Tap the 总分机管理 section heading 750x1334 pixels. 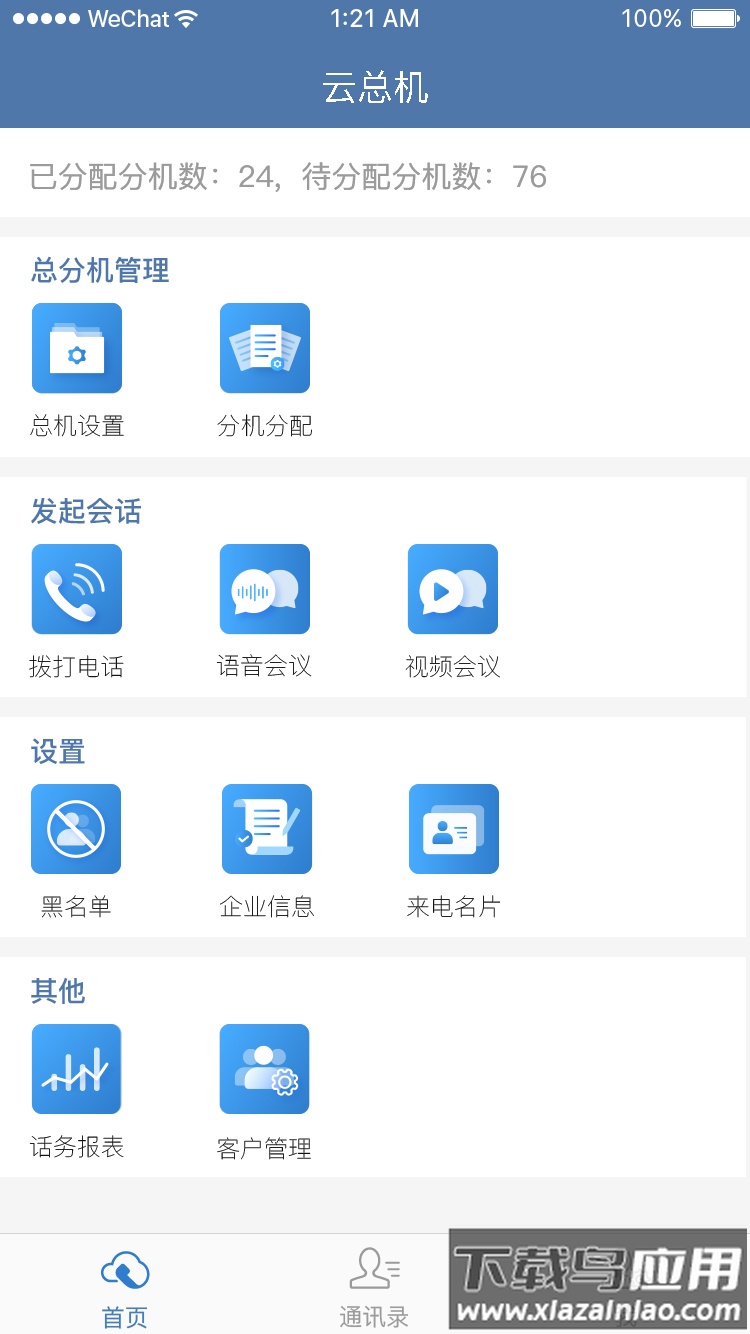[99, 270]
